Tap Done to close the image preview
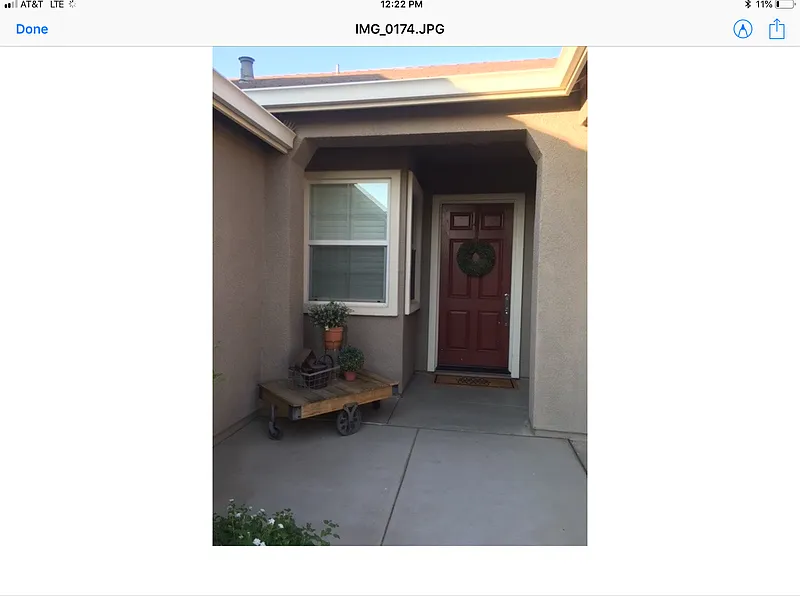 [32, 29]
